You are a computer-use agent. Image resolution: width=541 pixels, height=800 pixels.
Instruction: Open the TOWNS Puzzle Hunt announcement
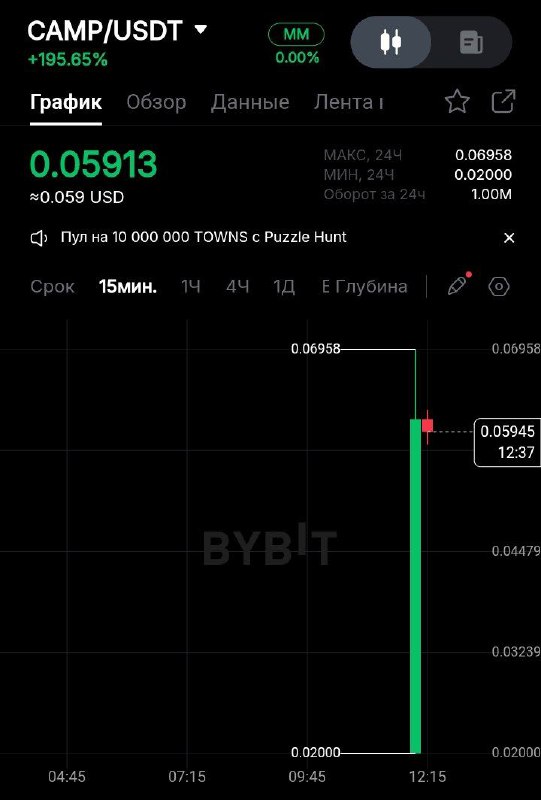[203, 237]
